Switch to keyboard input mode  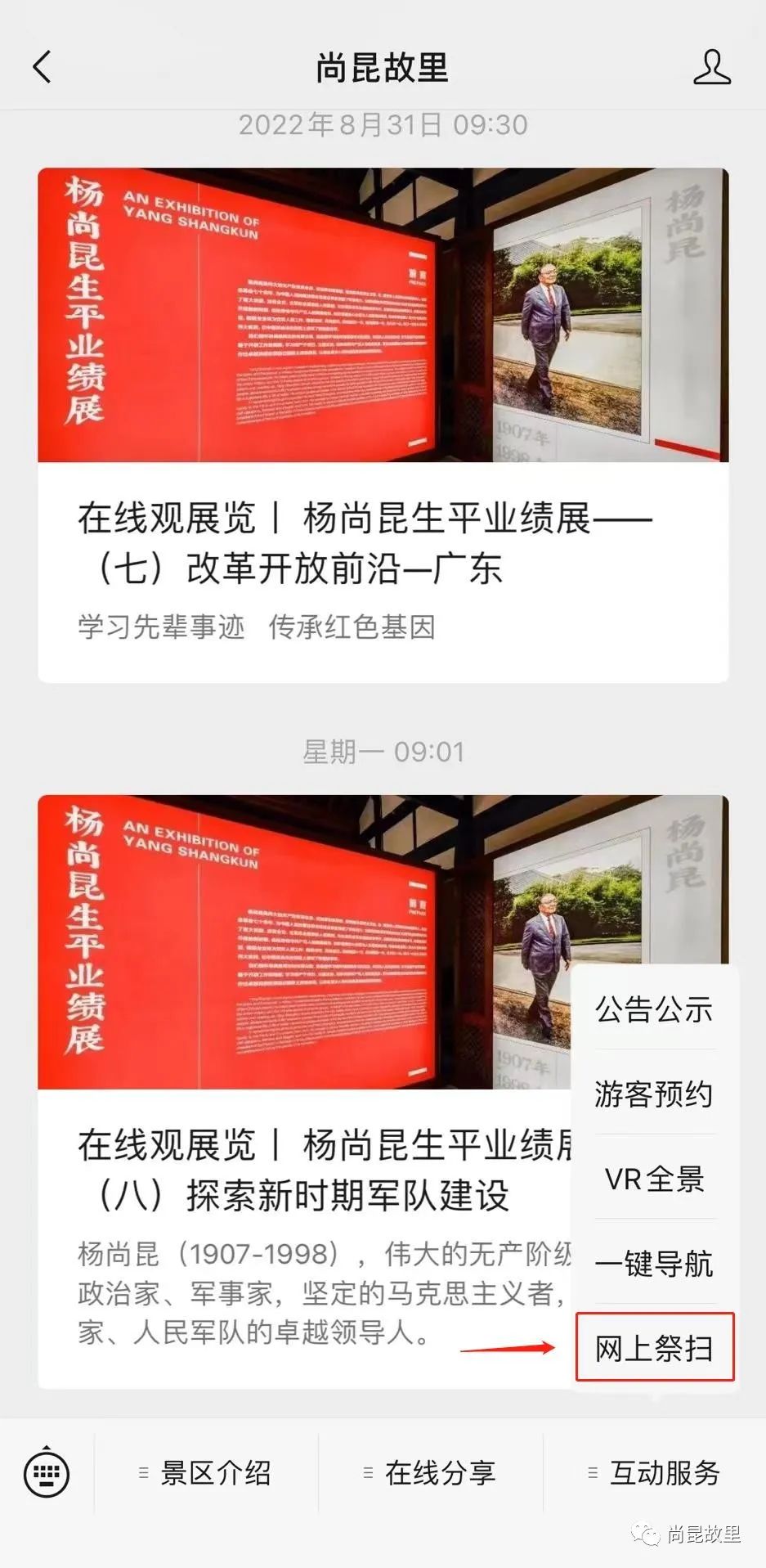pyautogui.click(x=47, y=1473)
